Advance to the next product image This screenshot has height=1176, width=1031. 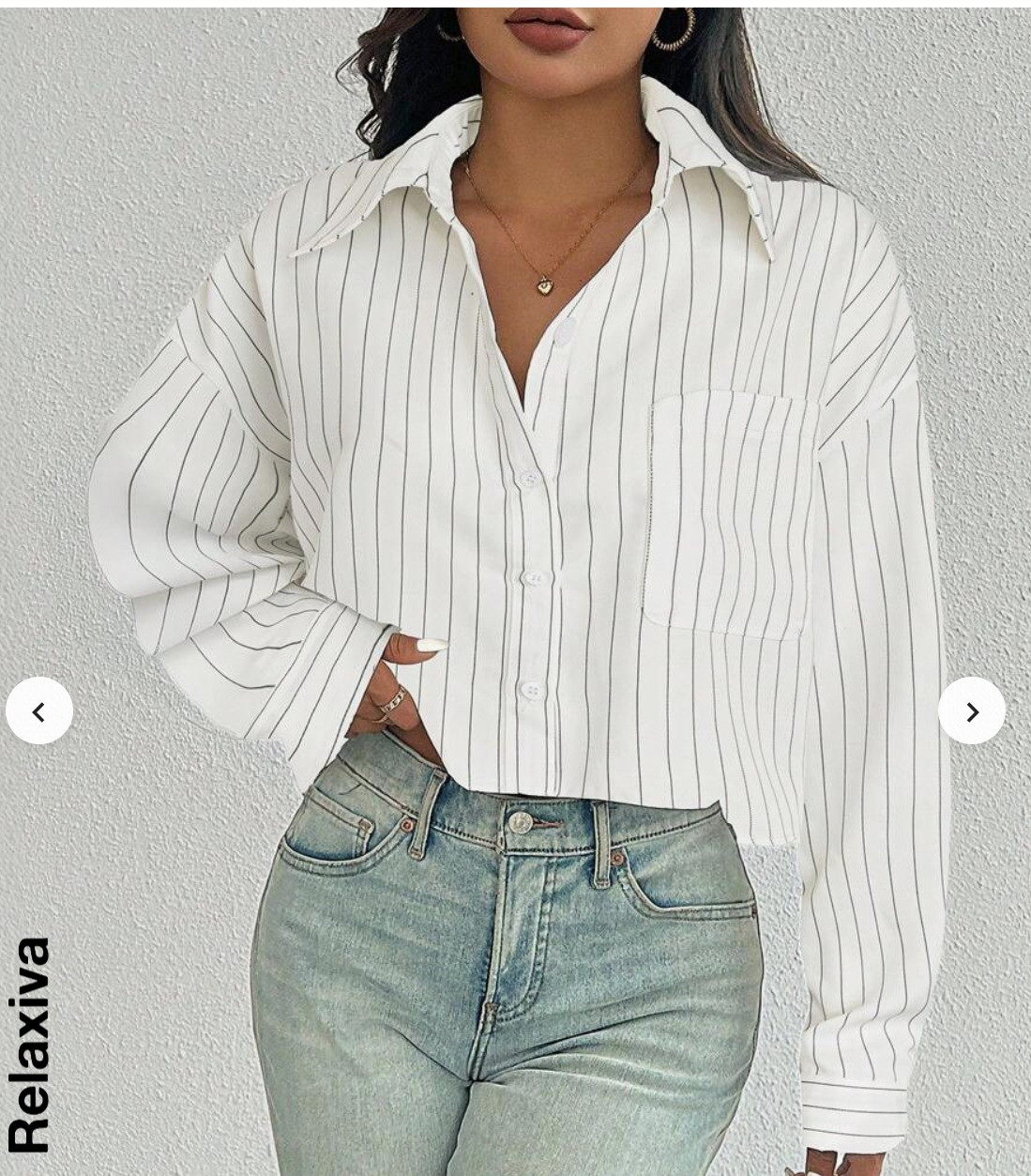click(972, 711)
